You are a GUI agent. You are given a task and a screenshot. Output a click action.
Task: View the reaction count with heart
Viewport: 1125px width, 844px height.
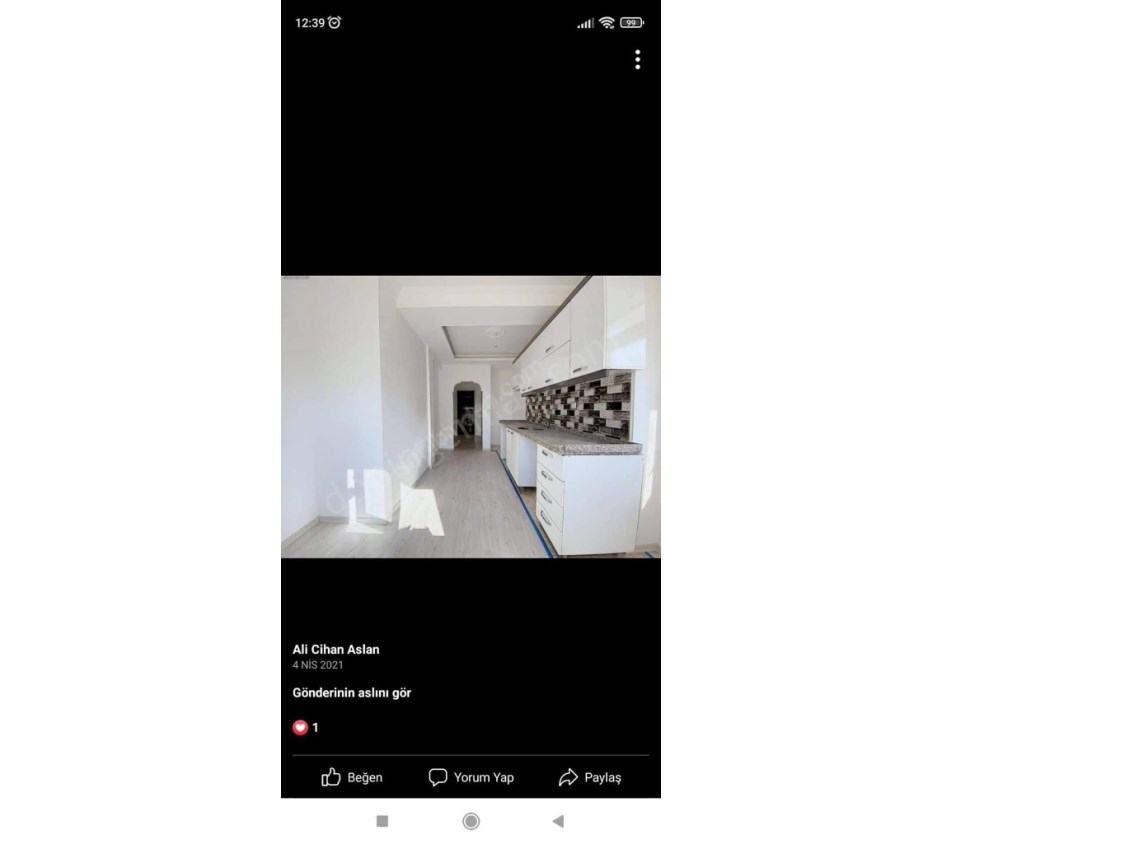305,727
